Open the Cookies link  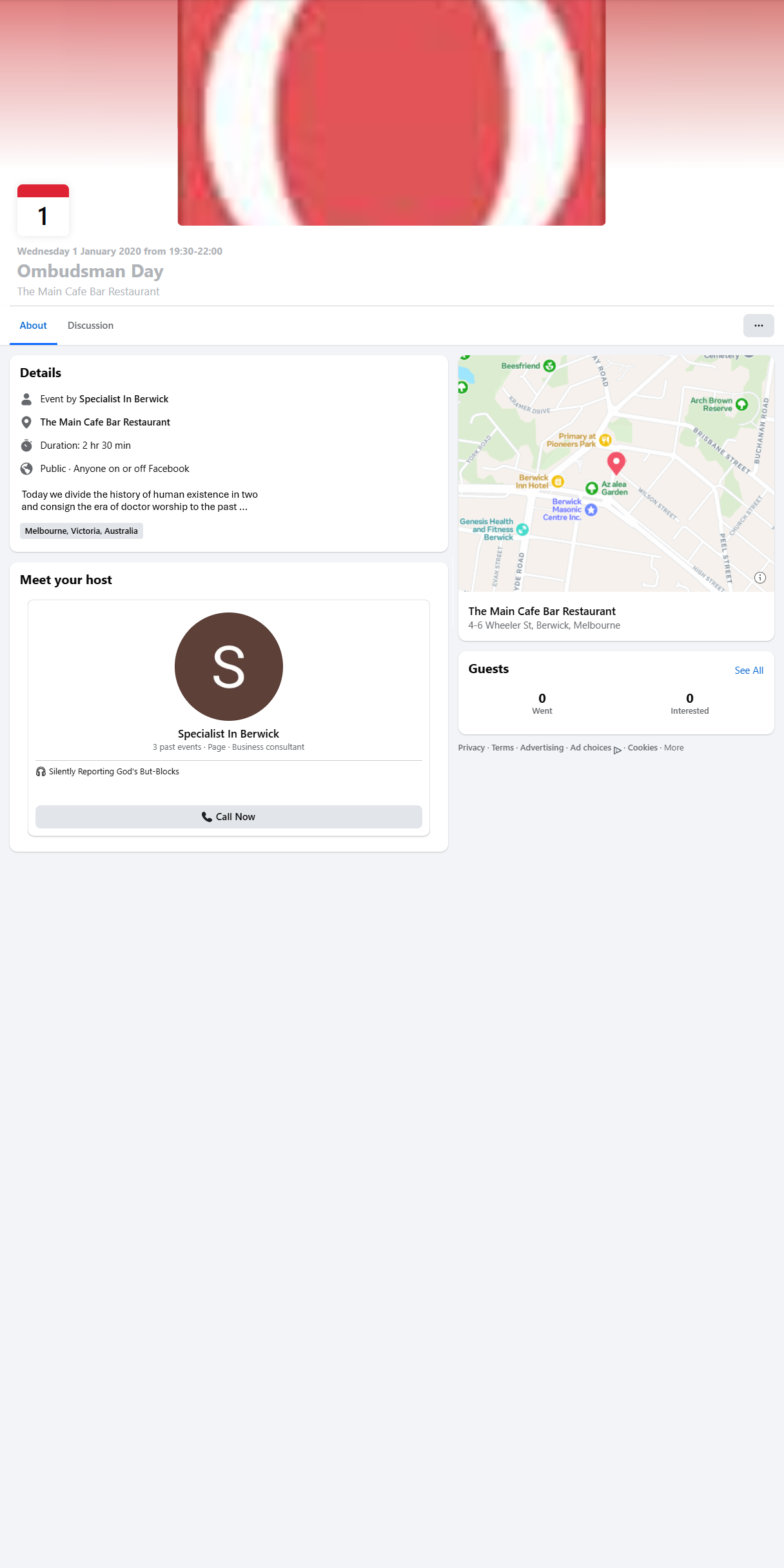[x=642, y=748]
